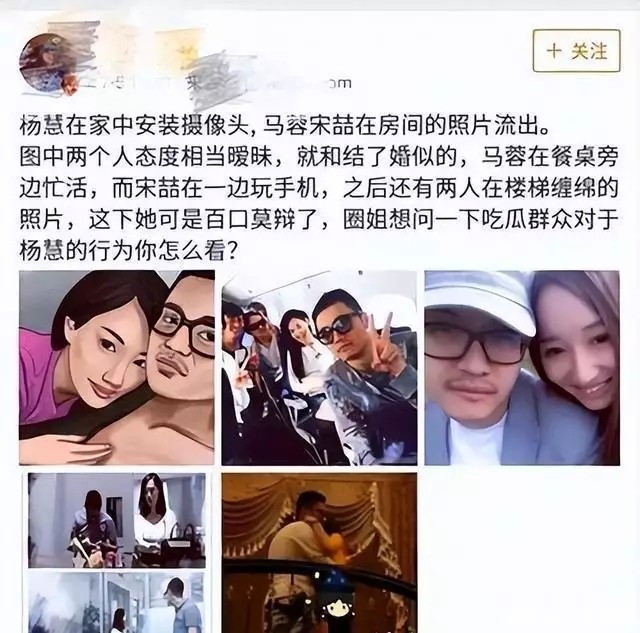
Task: Tap the 关注 follow button
Action: pos(576,52)
